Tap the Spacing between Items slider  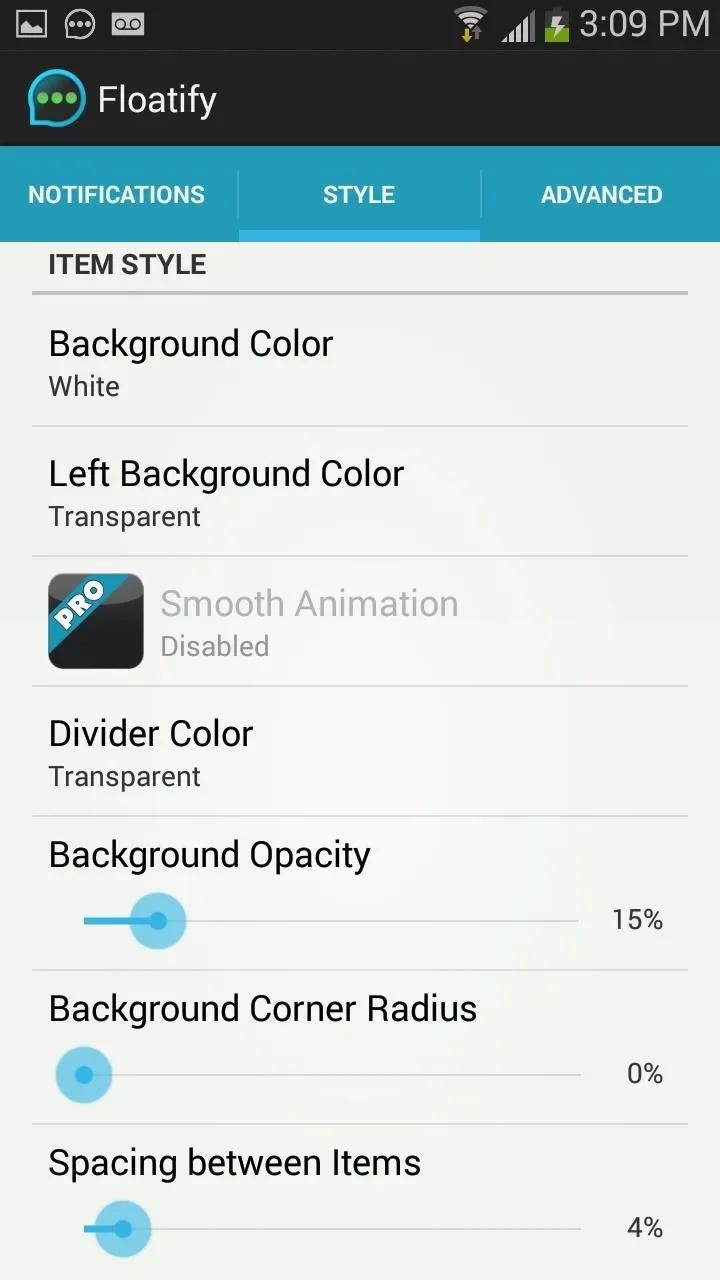tap(332, 1229)
